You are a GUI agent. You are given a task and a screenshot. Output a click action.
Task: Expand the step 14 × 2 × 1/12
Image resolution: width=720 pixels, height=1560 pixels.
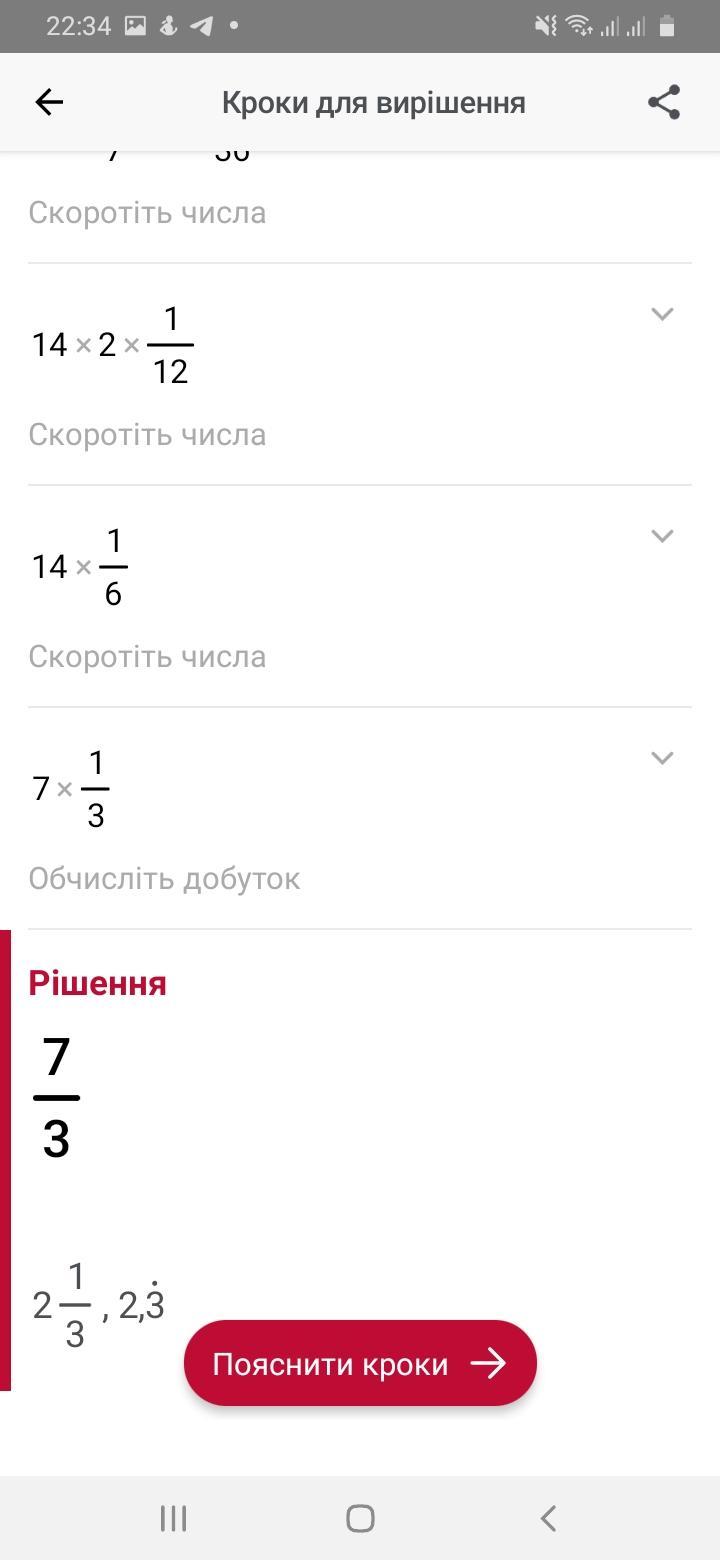point(662,314)
